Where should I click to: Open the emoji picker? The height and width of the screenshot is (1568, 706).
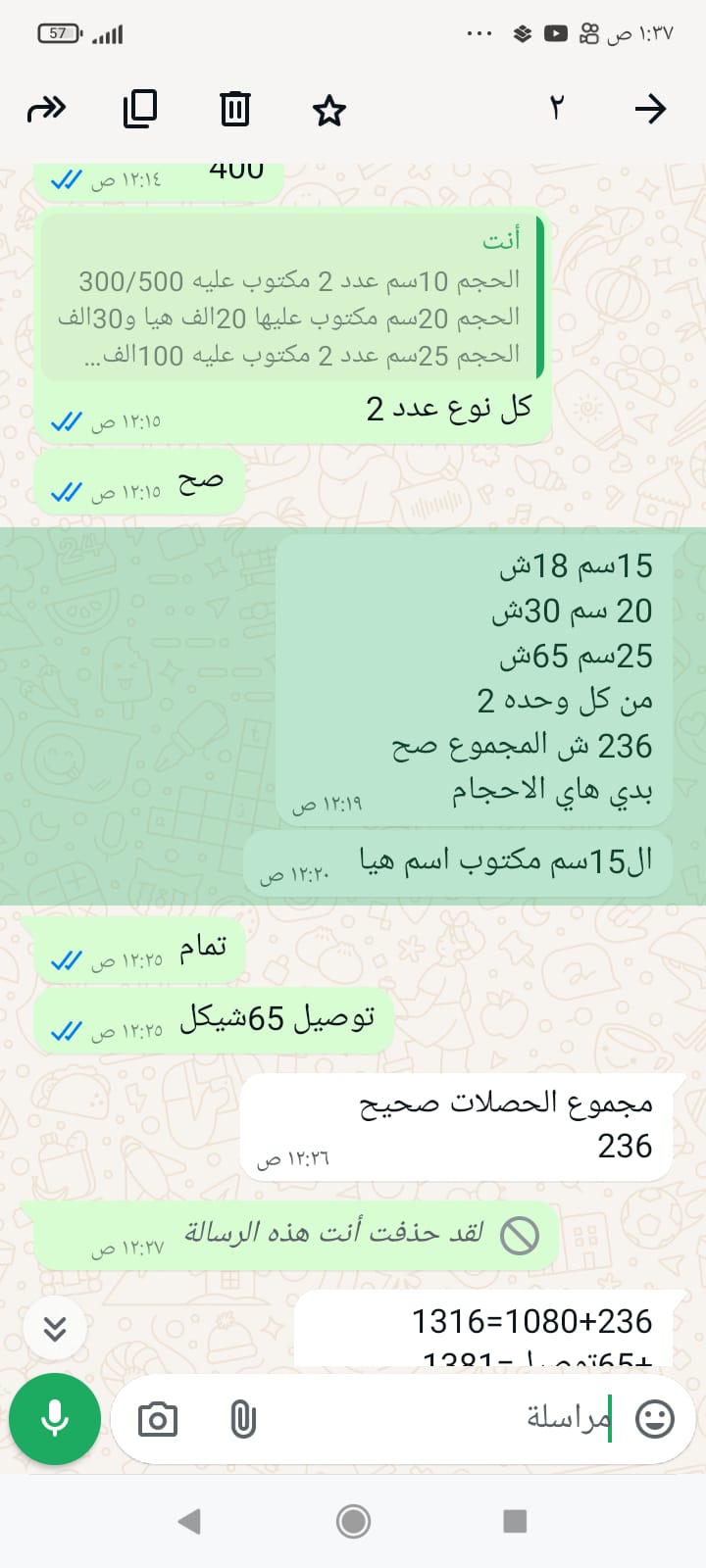click(x=654, y=1419)
